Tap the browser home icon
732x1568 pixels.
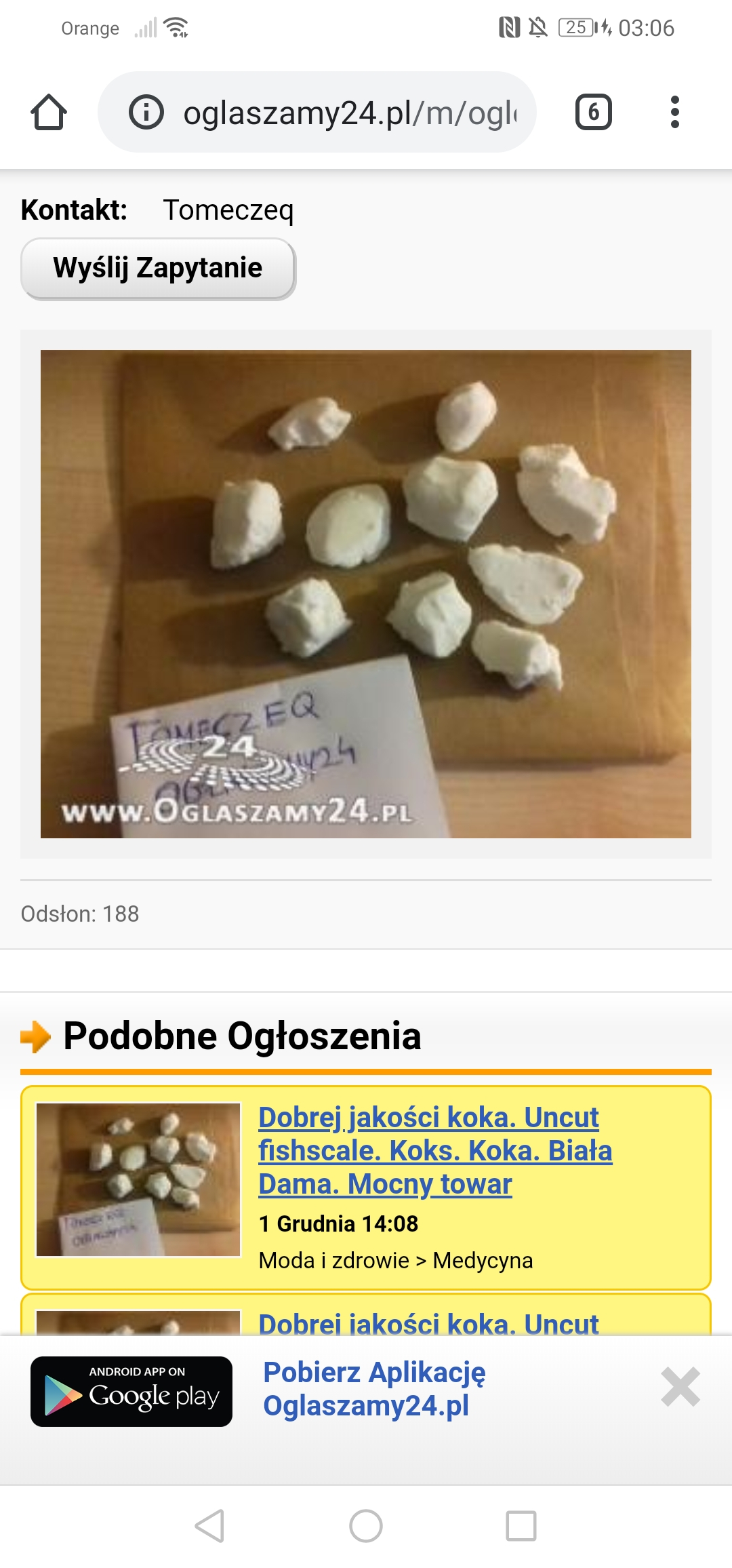49,112
